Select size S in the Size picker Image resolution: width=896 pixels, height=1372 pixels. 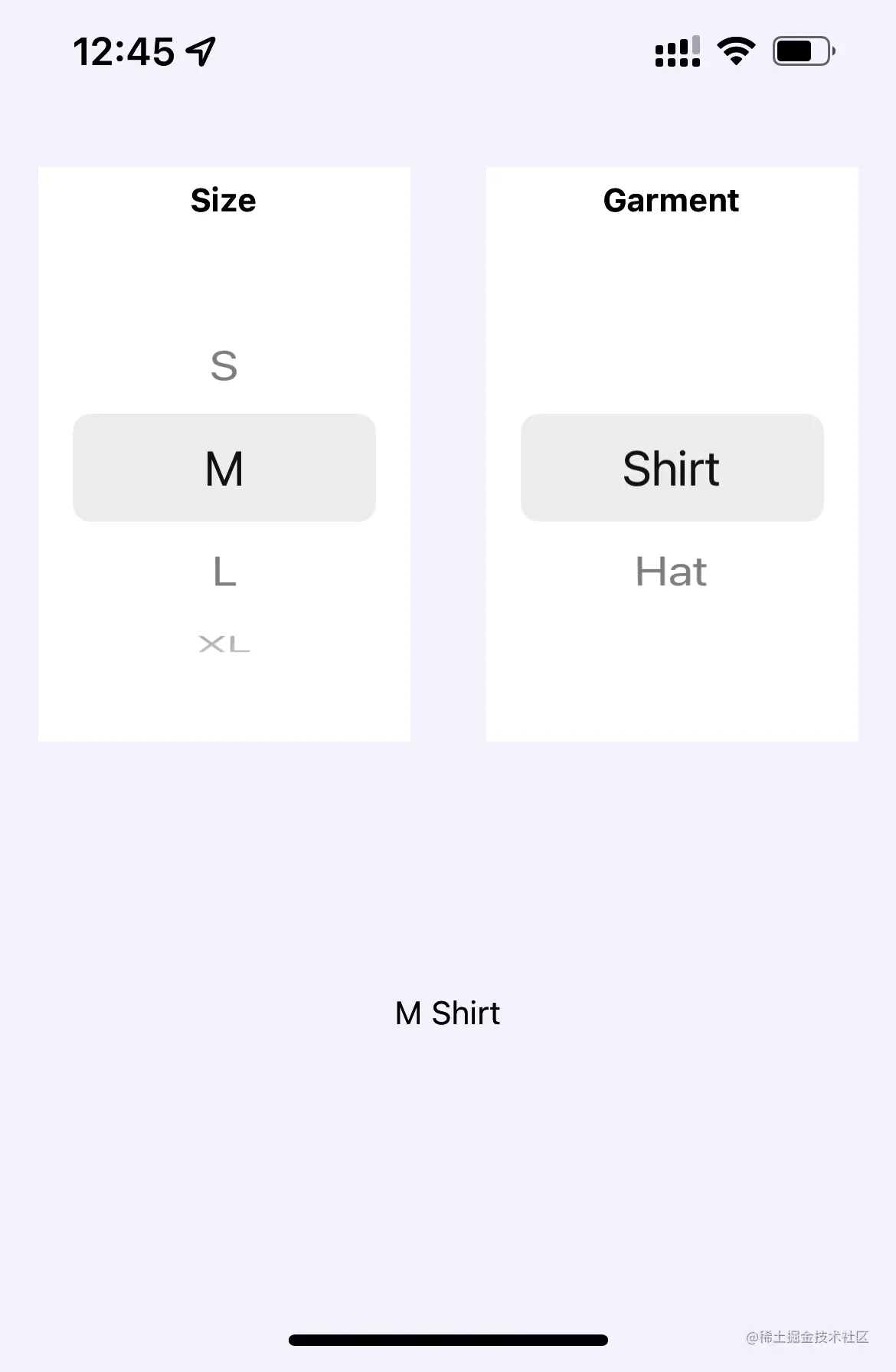[x=224, y=365]
